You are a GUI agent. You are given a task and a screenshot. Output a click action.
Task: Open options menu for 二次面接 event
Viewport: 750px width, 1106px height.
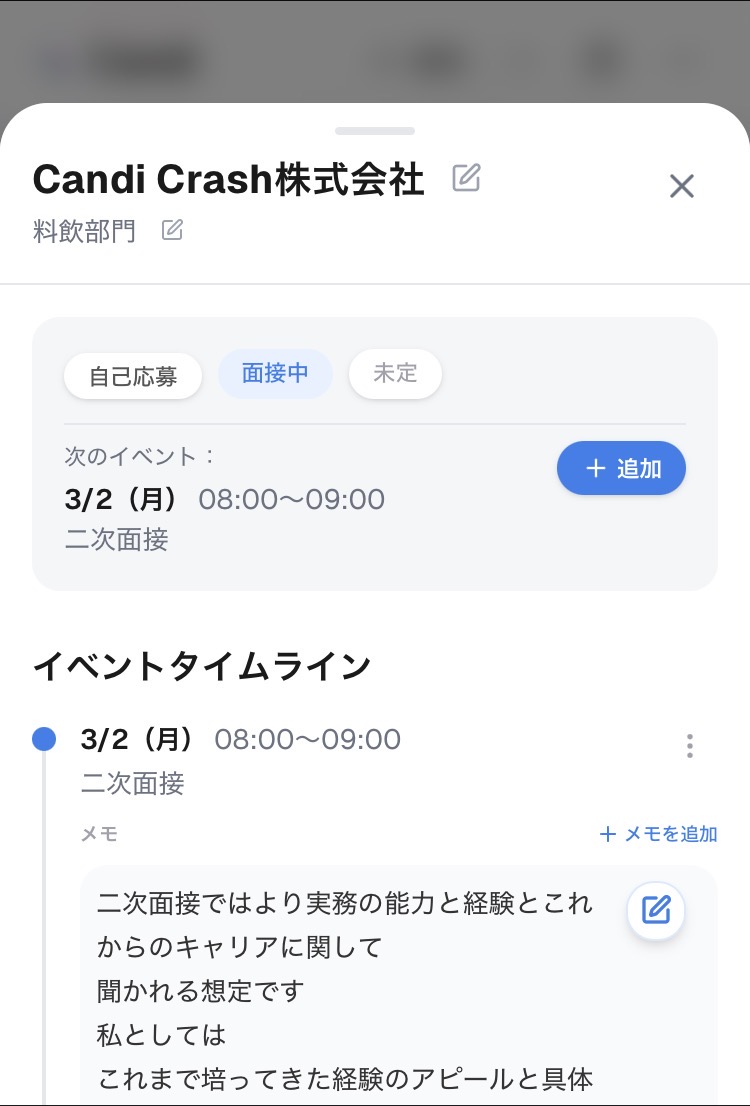pyautogui.click(x=689, y=746)
